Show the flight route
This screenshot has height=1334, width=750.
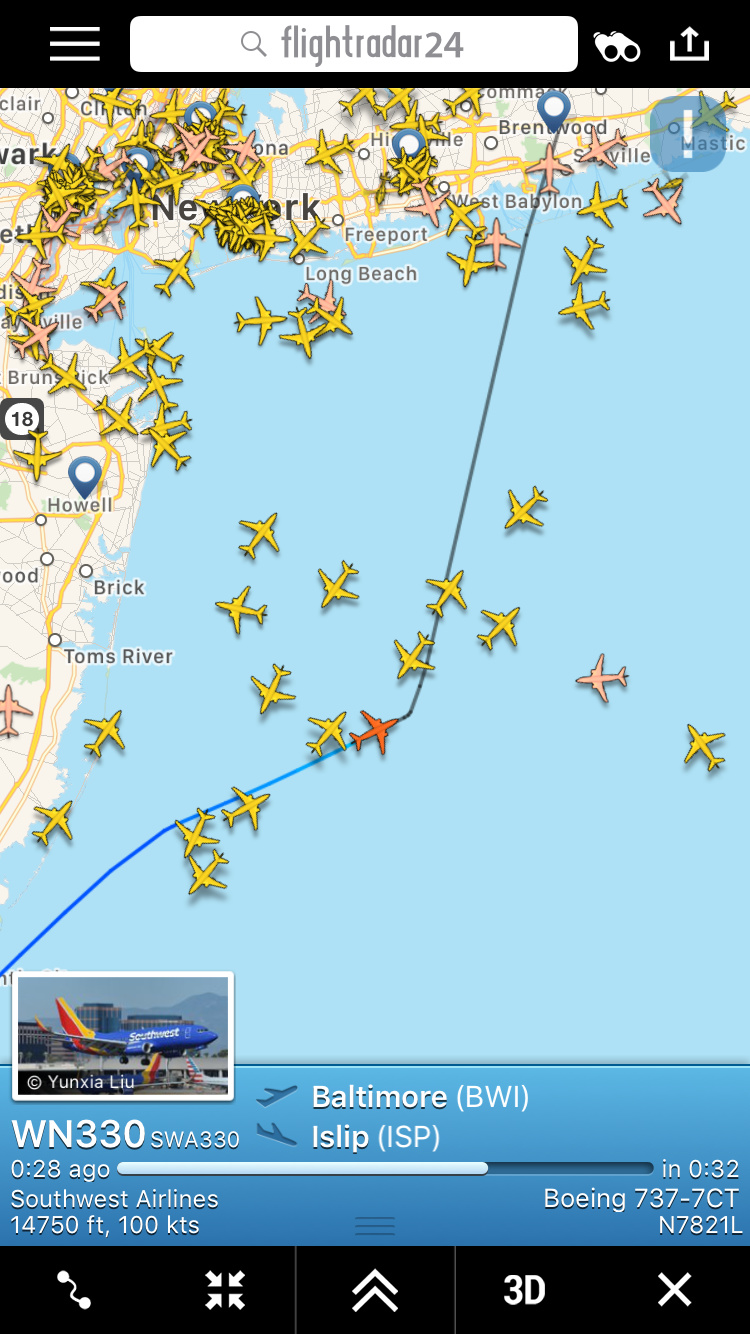[x=74, y=1290]
